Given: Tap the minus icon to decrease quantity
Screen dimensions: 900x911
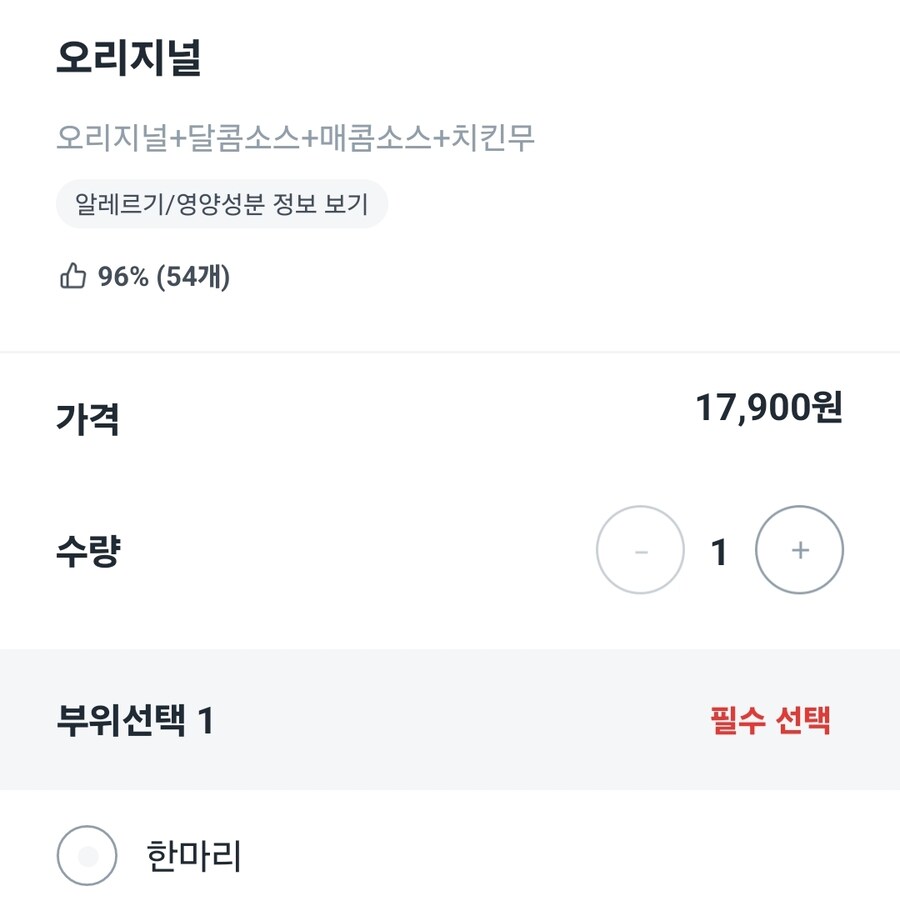Looking at the screenshot, I should (x=640, y=550).
